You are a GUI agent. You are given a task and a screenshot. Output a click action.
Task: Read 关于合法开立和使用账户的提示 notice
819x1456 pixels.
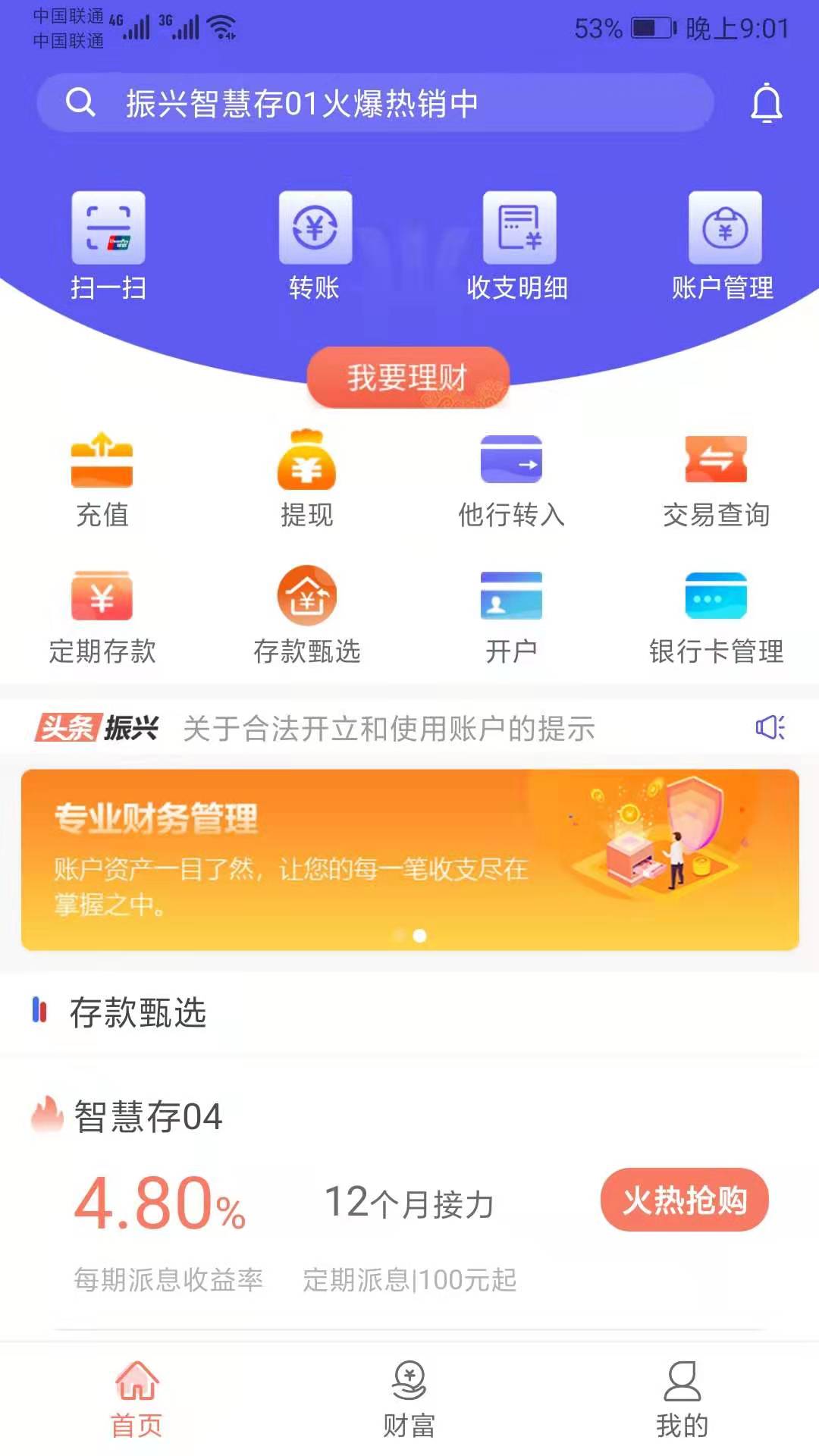click(x=389, y=729)
